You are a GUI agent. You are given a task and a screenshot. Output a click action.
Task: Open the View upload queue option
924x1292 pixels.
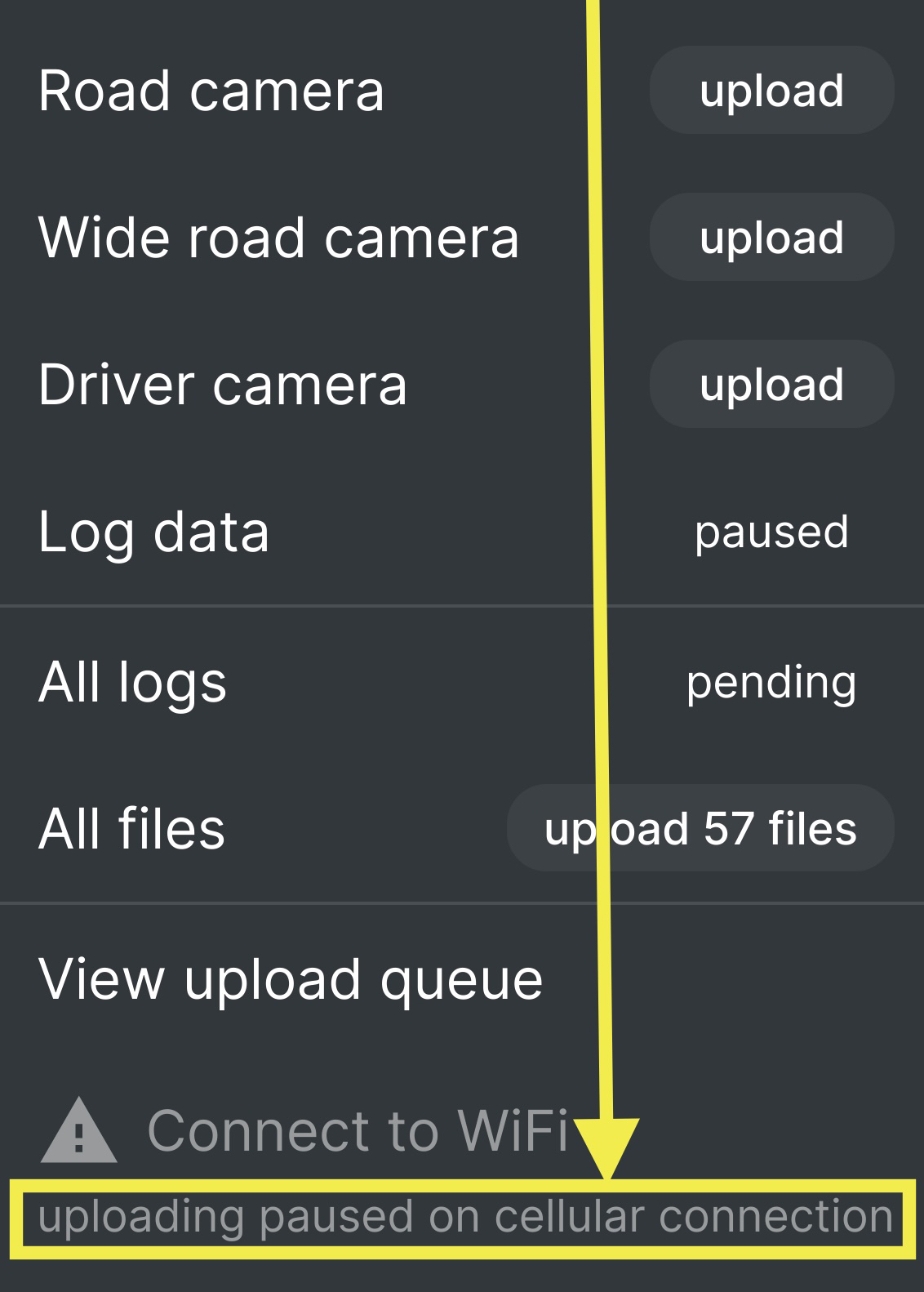[290, 978]
